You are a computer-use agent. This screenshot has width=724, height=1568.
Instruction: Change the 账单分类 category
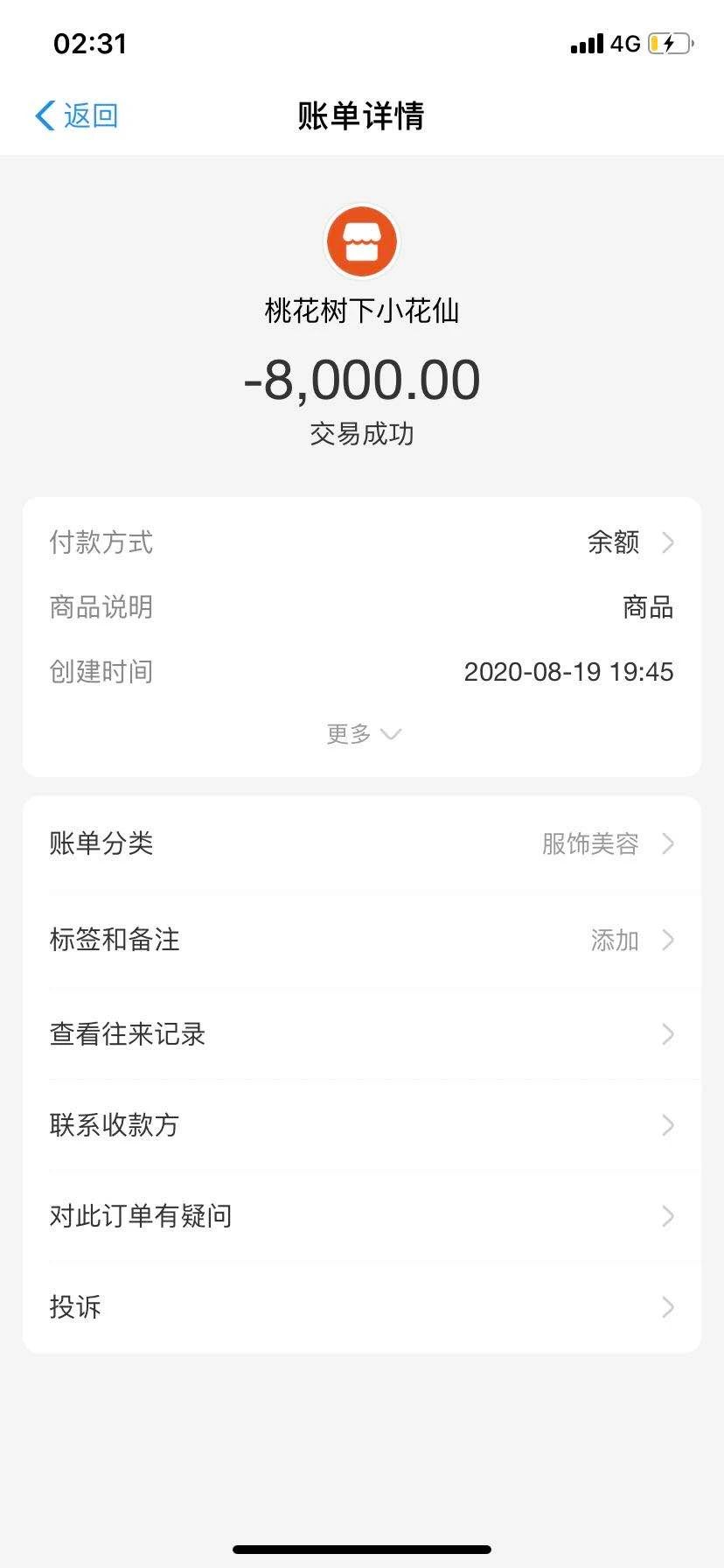click(362, 843)
